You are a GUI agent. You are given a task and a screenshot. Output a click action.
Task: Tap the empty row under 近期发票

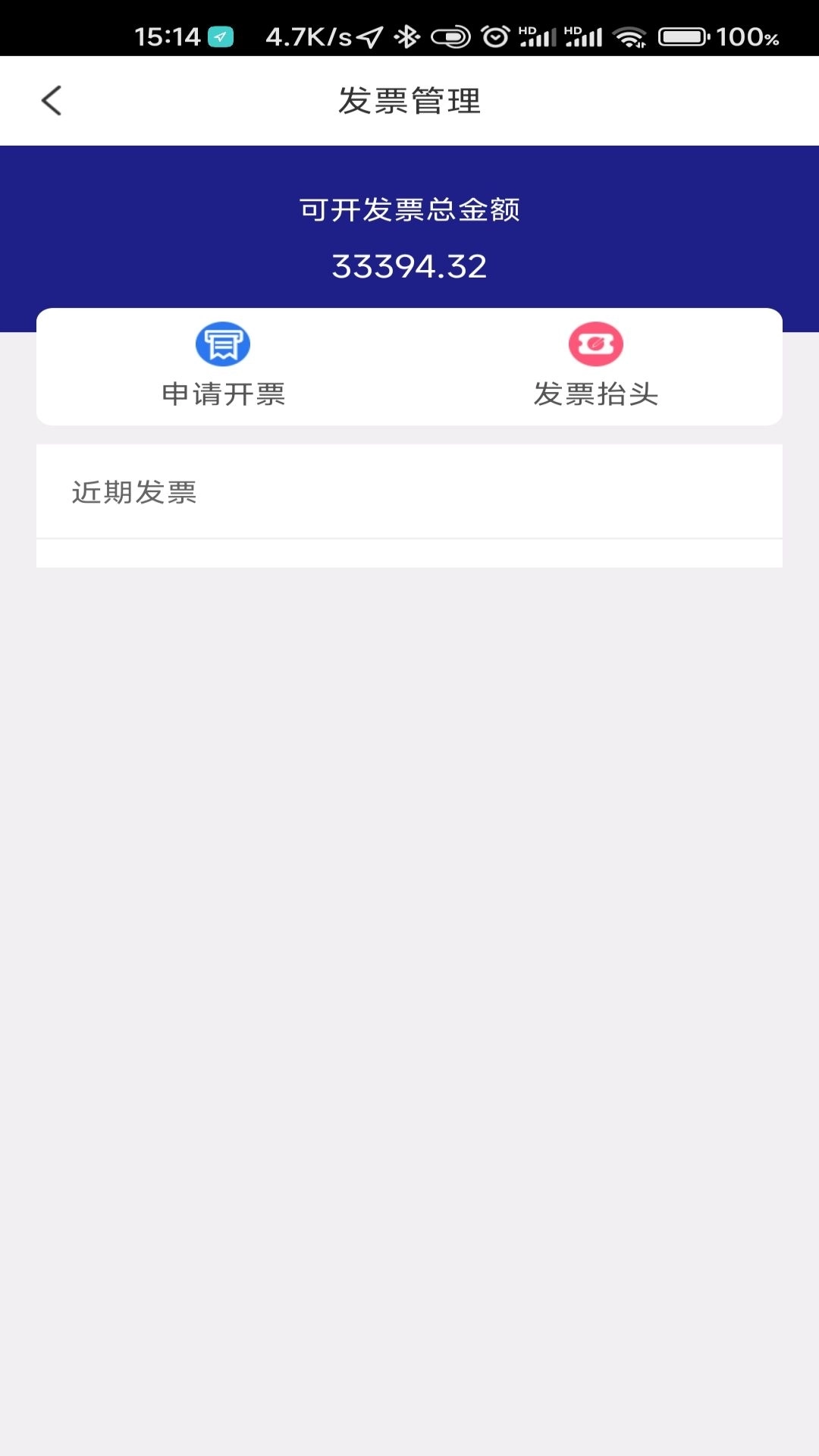[409, 552]
